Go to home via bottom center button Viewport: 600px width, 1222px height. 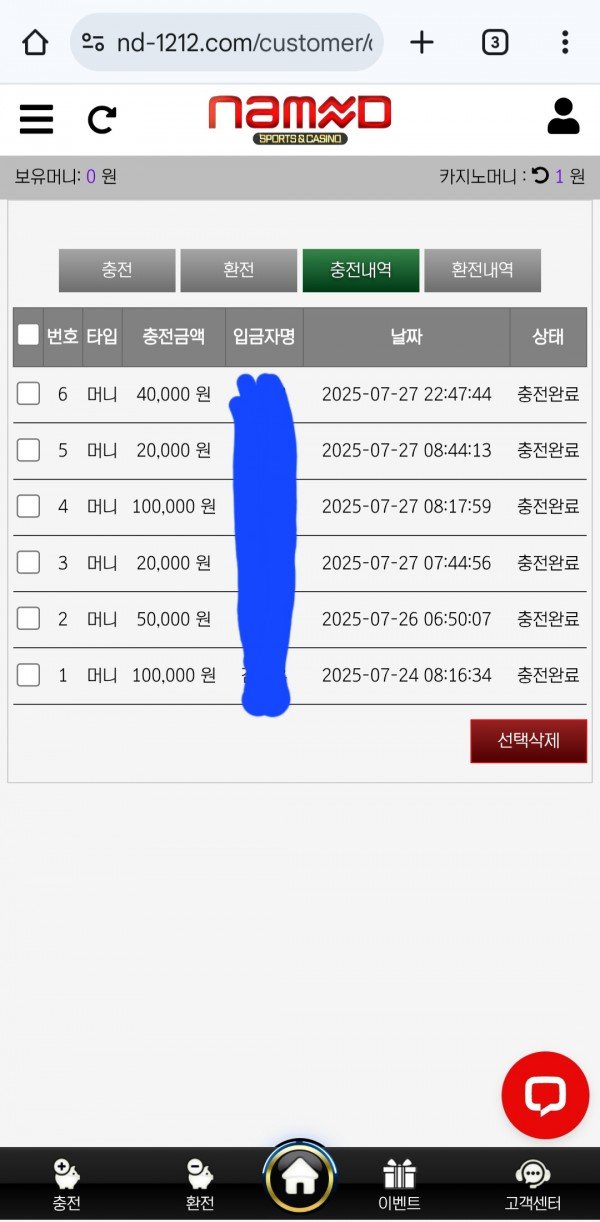tap(300, 1178)
